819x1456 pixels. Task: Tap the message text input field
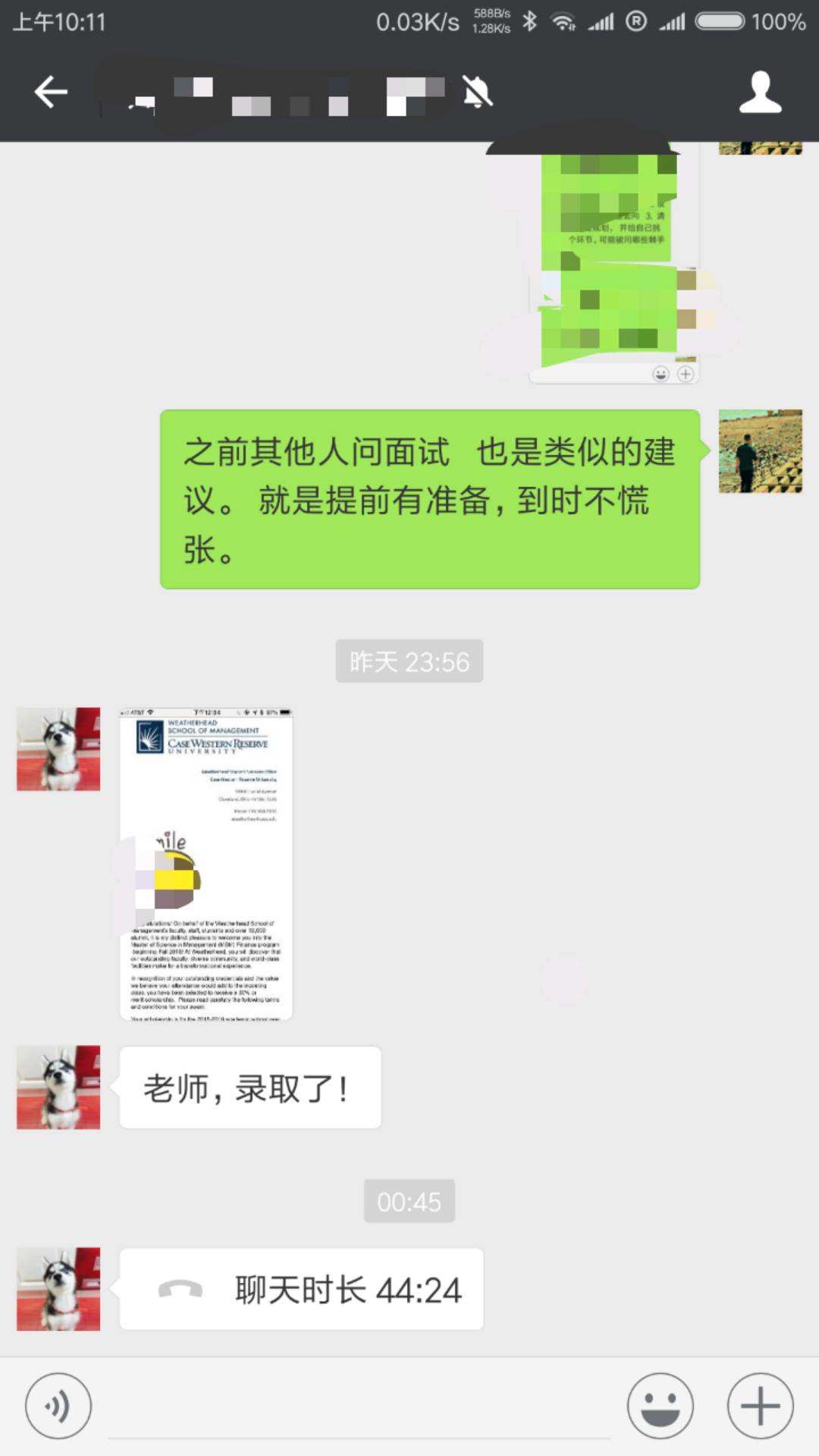(x=359, y=1407)
